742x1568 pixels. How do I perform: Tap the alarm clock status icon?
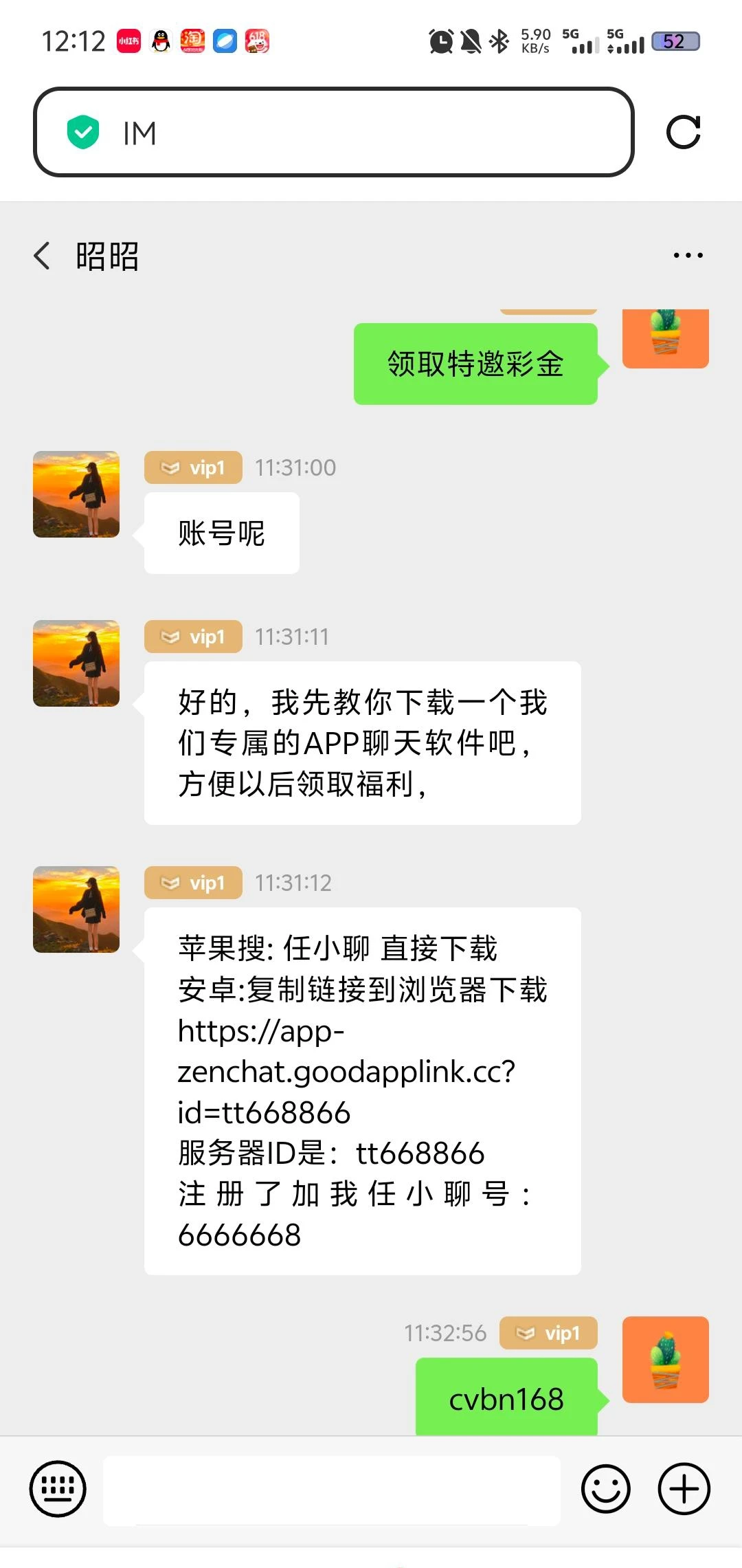(440, 41)
